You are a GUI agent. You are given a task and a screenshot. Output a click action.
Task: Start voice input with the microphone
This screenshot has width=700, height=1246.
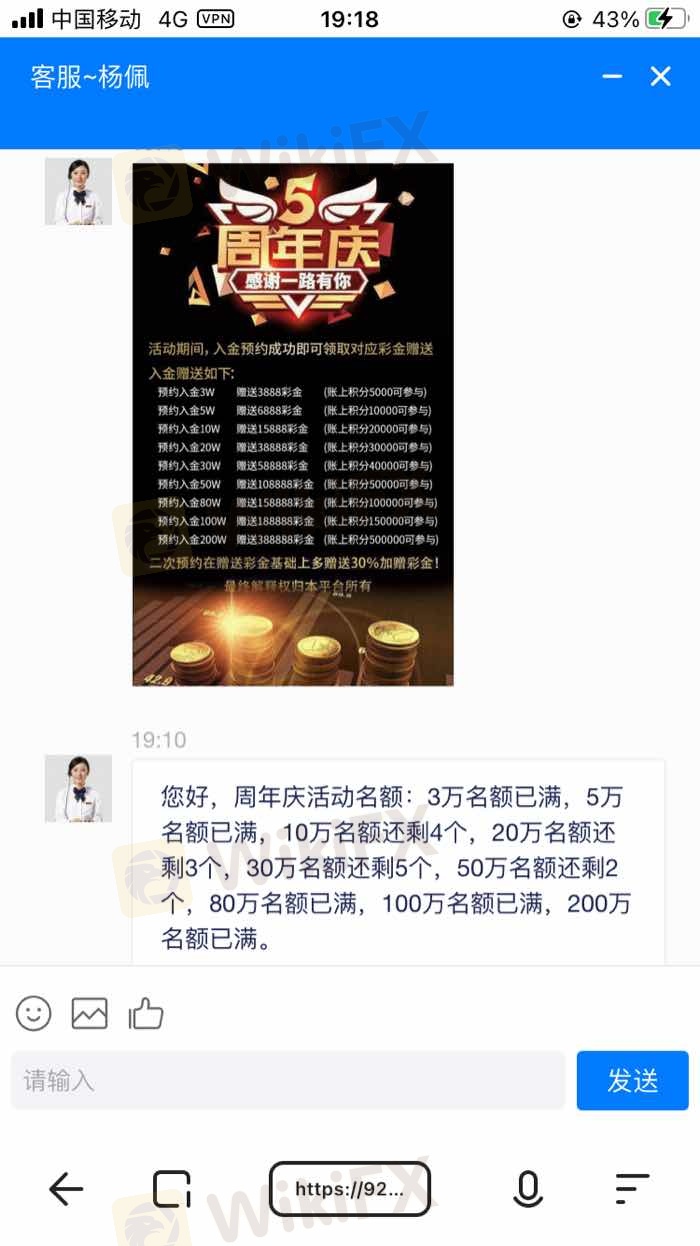pyautogui.click(x=528, y=1189)
